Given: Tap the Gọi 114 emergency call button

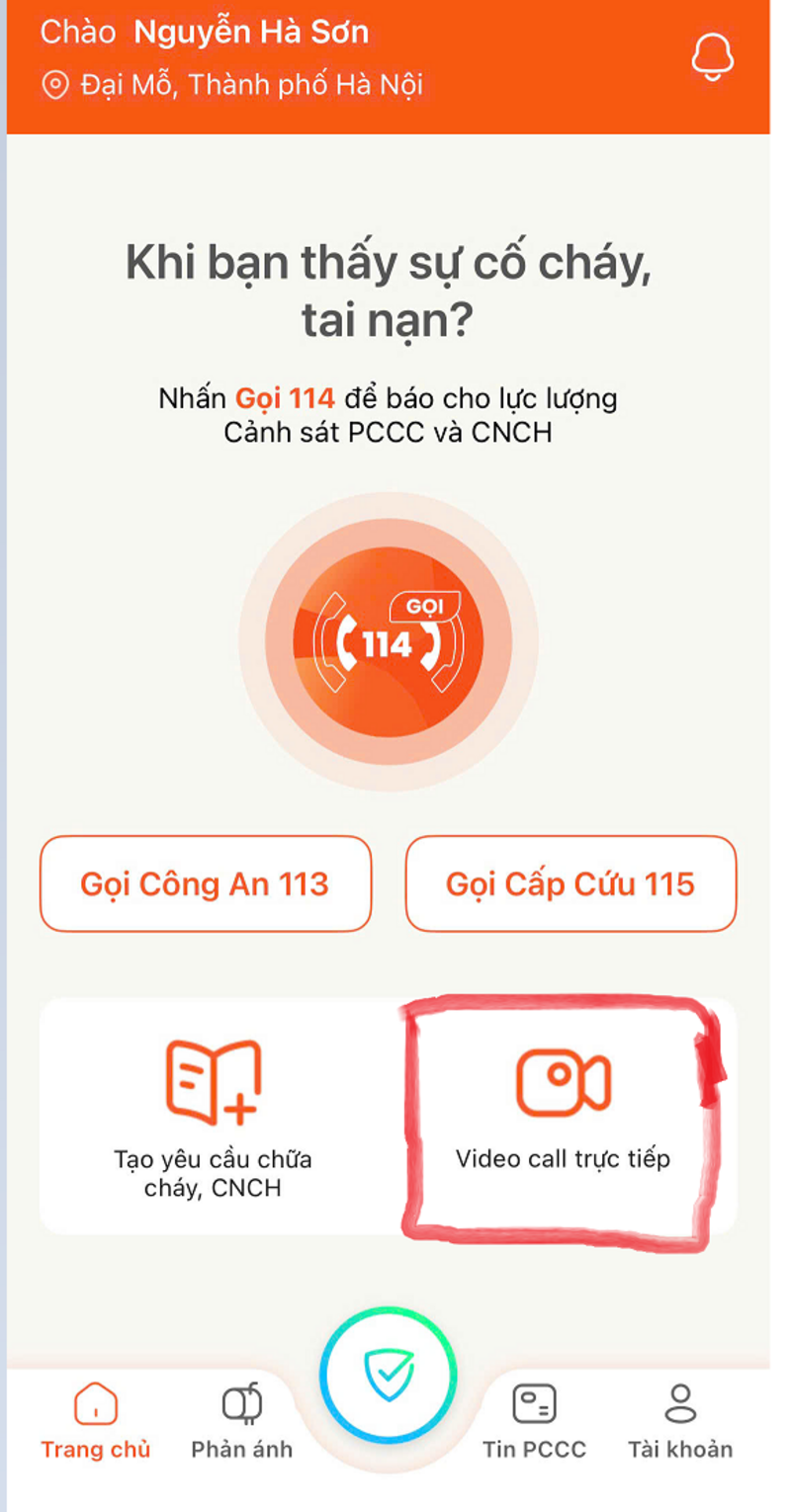Looking at the screenshot, I should tap(388, 642).
